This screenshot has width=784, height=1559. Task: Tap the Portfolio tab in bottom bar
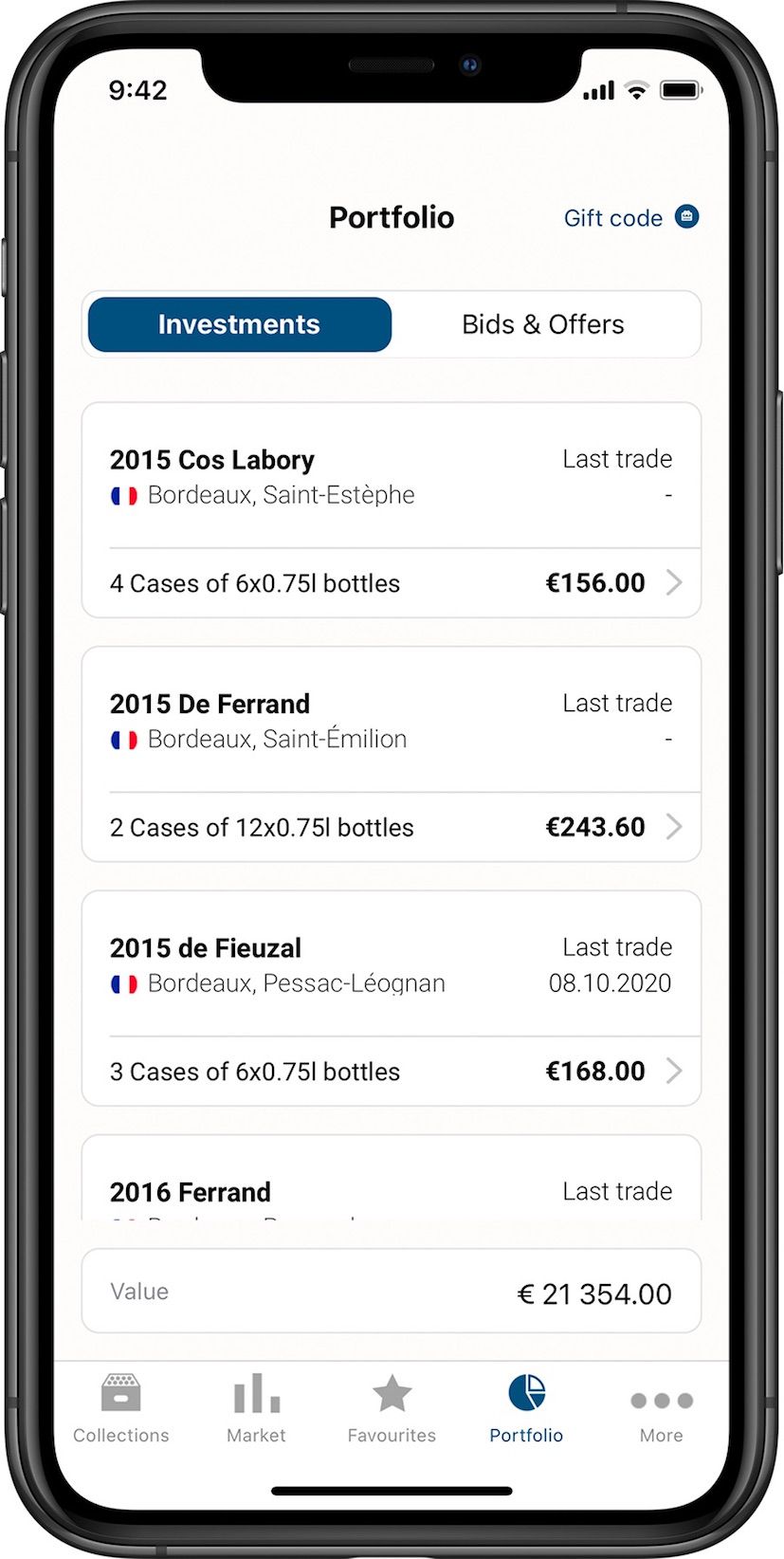pos(526,1408)
